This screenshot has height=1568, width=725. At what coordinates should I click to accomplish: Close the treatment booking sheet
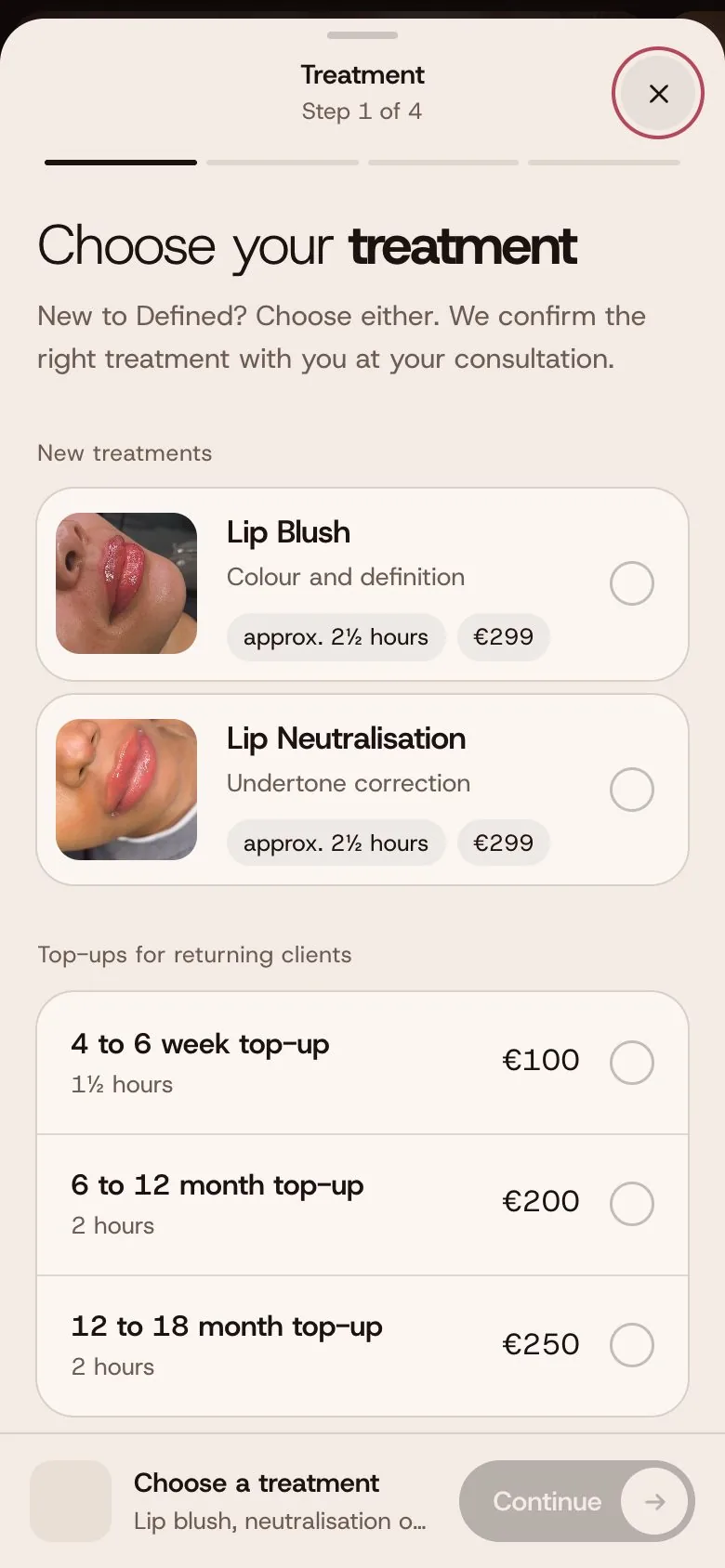[x=658, y=93]
